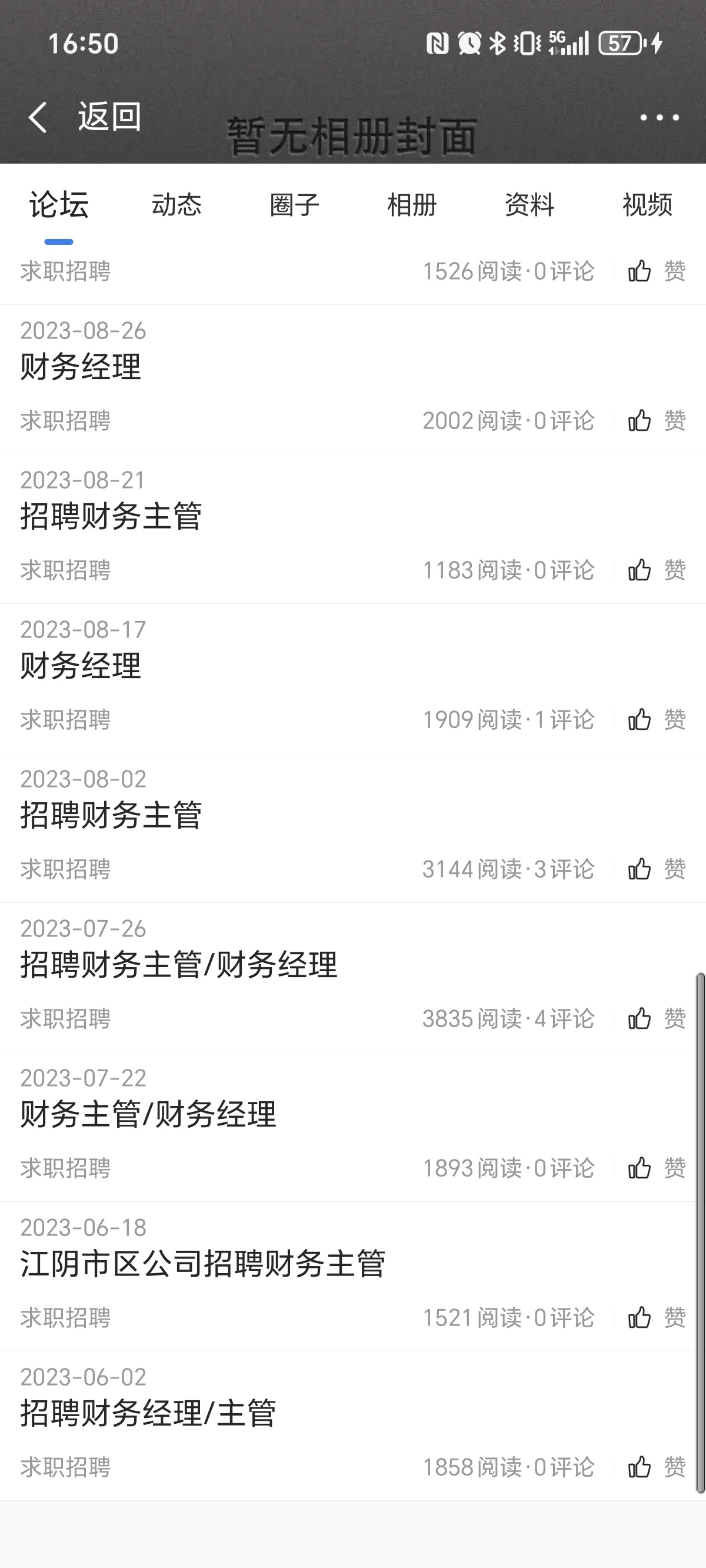Like the post with 1526 阅读
This screenshot has width=706, height=1568.
(656, 271)
